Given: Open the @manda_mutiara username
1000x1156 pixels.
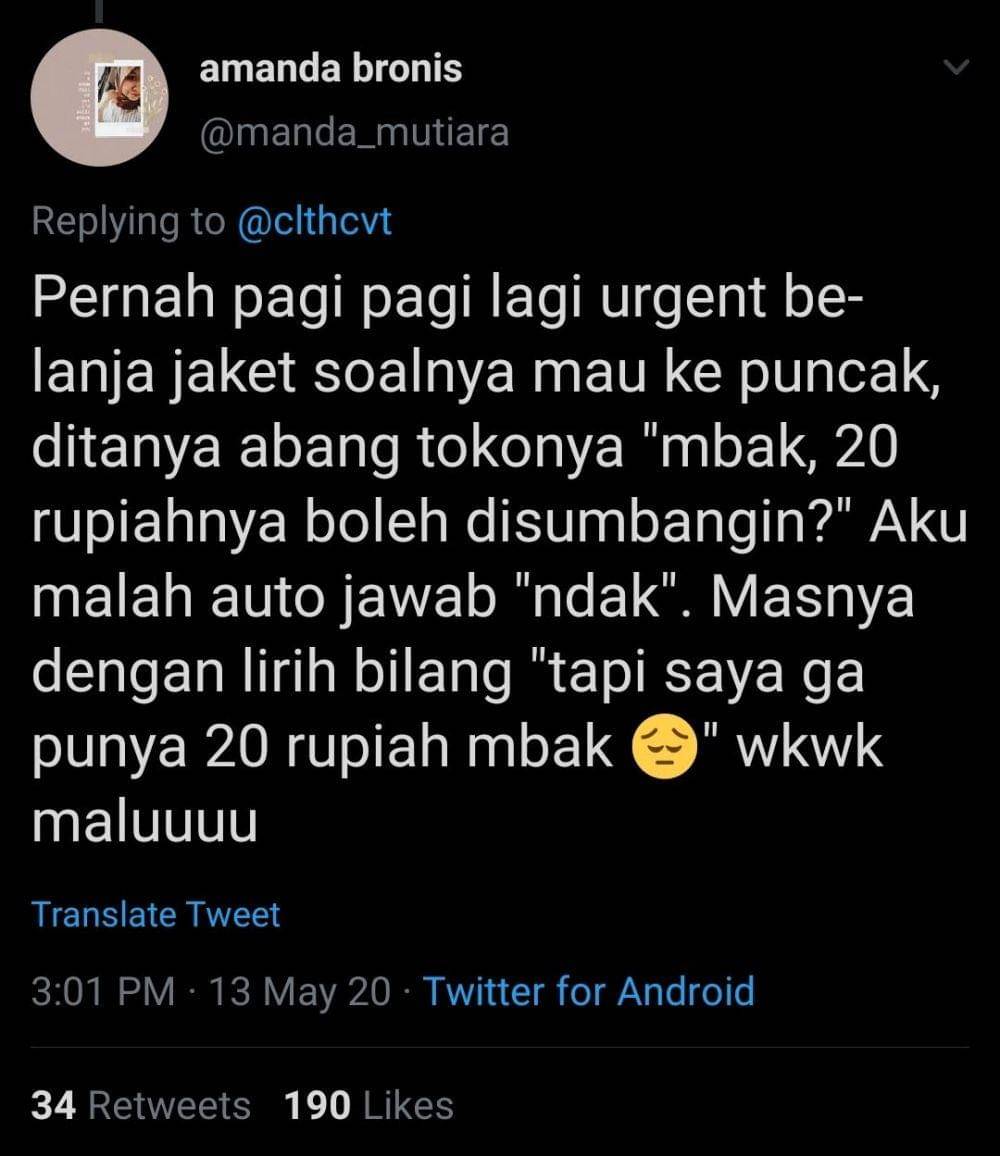Looking at the screenshot, I should (x=354, y=132).
